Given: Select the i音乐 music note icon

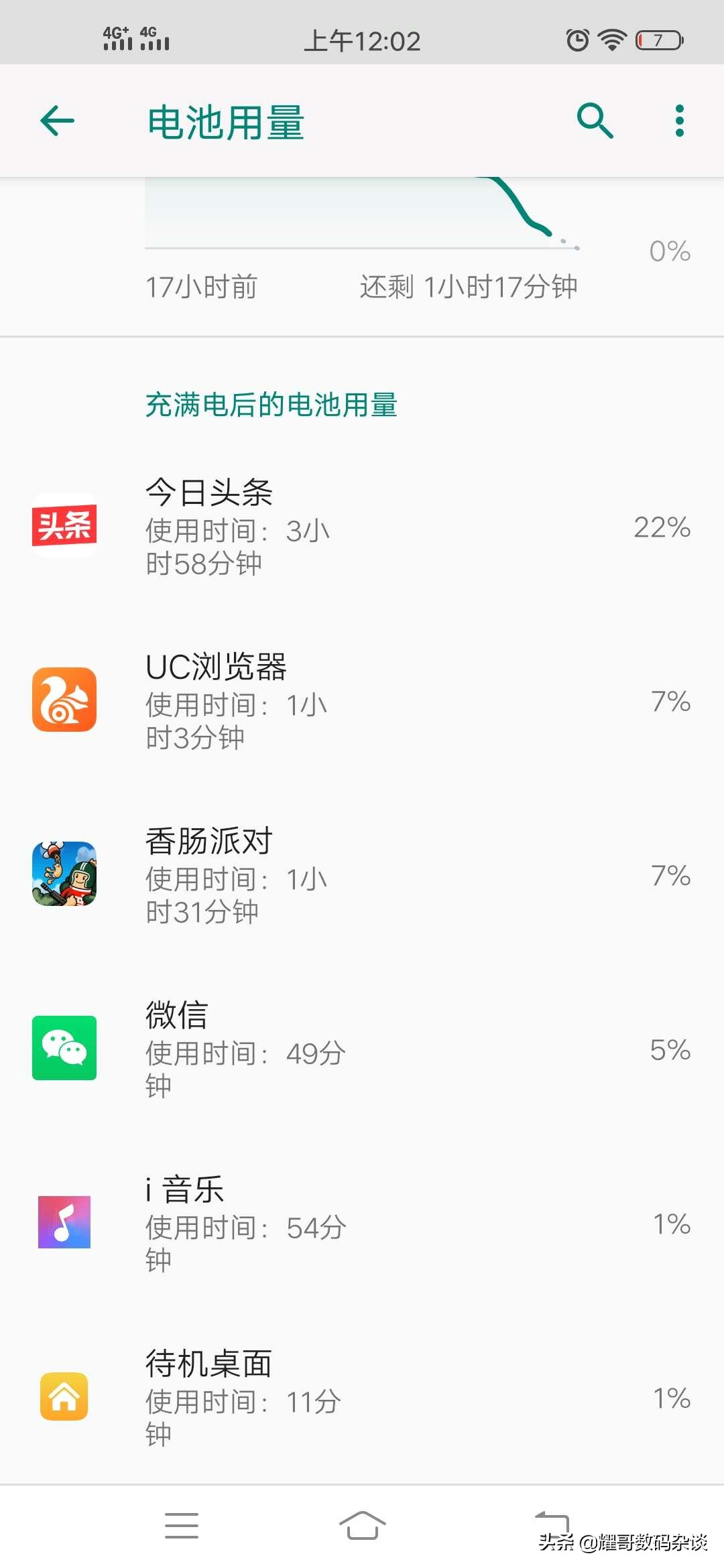Looking at the screenshot, I should 64,1223.
